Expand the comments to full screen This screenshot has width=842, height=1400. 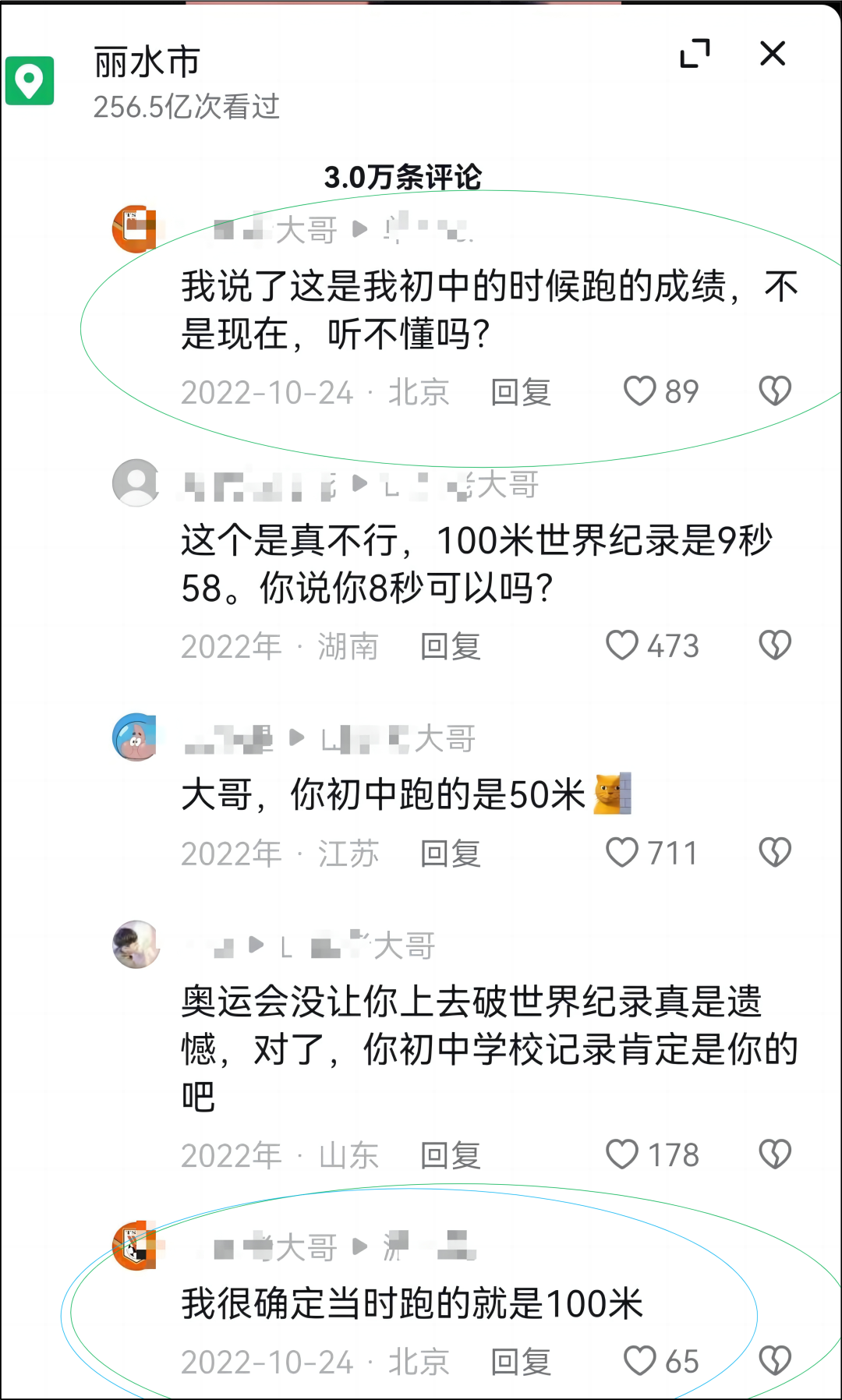(x=695, y=54)
